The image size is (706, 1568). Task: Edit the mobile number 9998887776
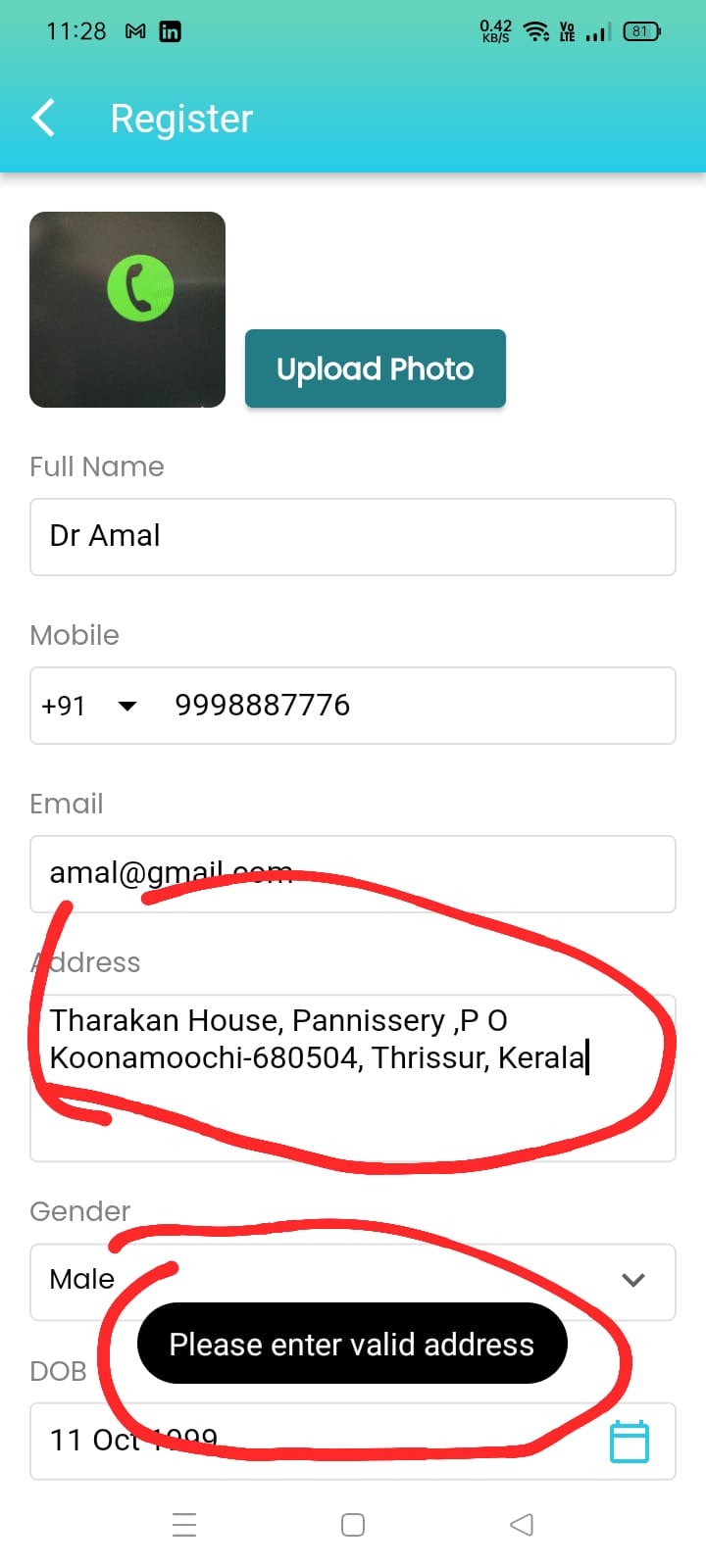412,706
